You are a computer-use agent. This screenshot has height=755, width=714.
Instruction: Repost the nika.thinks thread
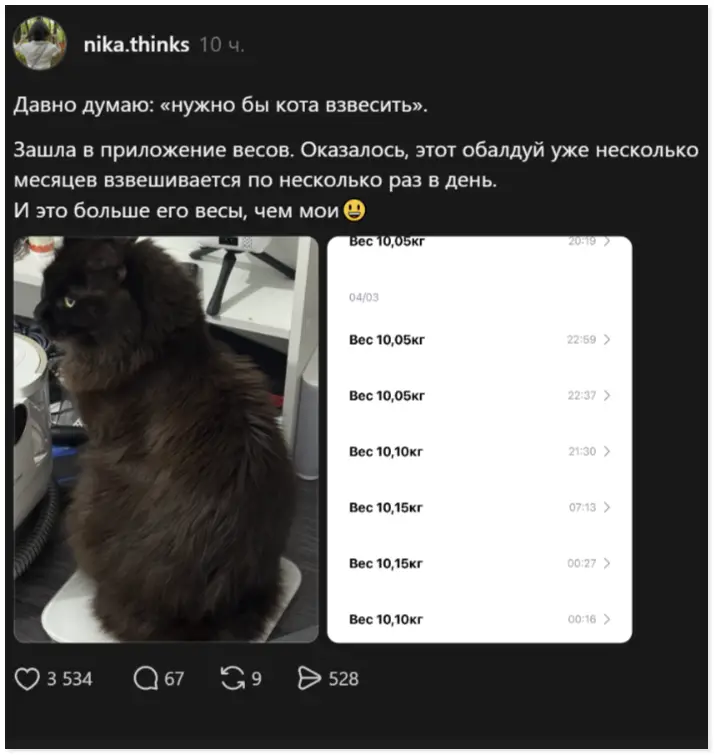coord(232,679)
